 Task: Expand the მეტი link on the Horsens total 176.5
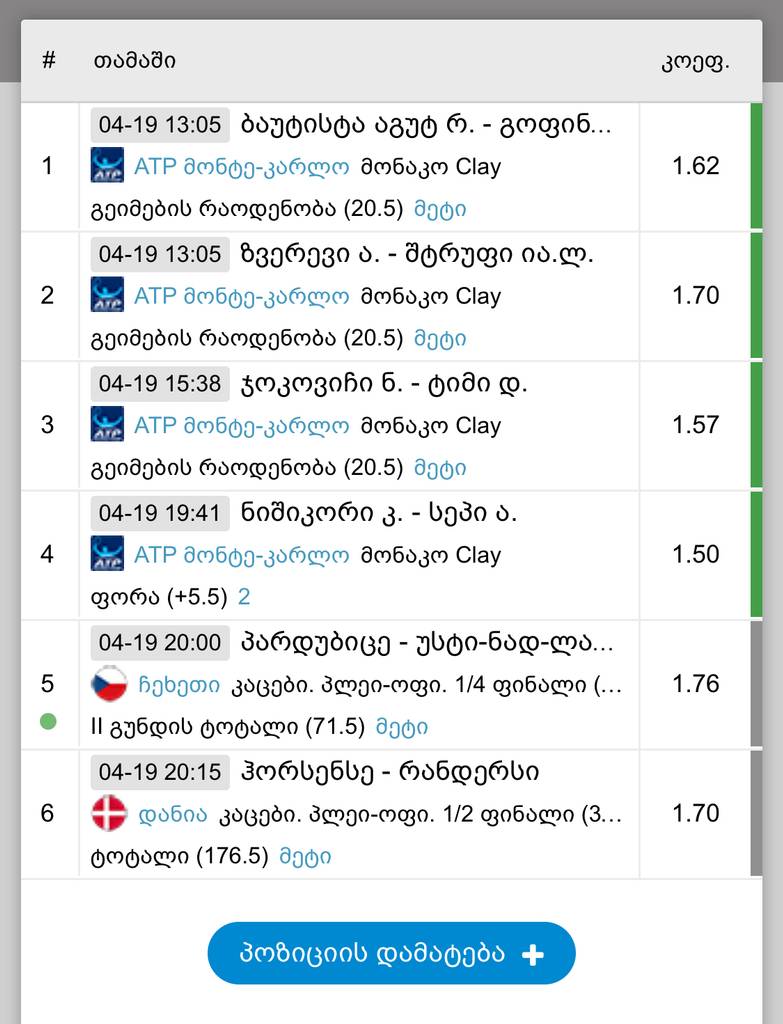(306, 856)
